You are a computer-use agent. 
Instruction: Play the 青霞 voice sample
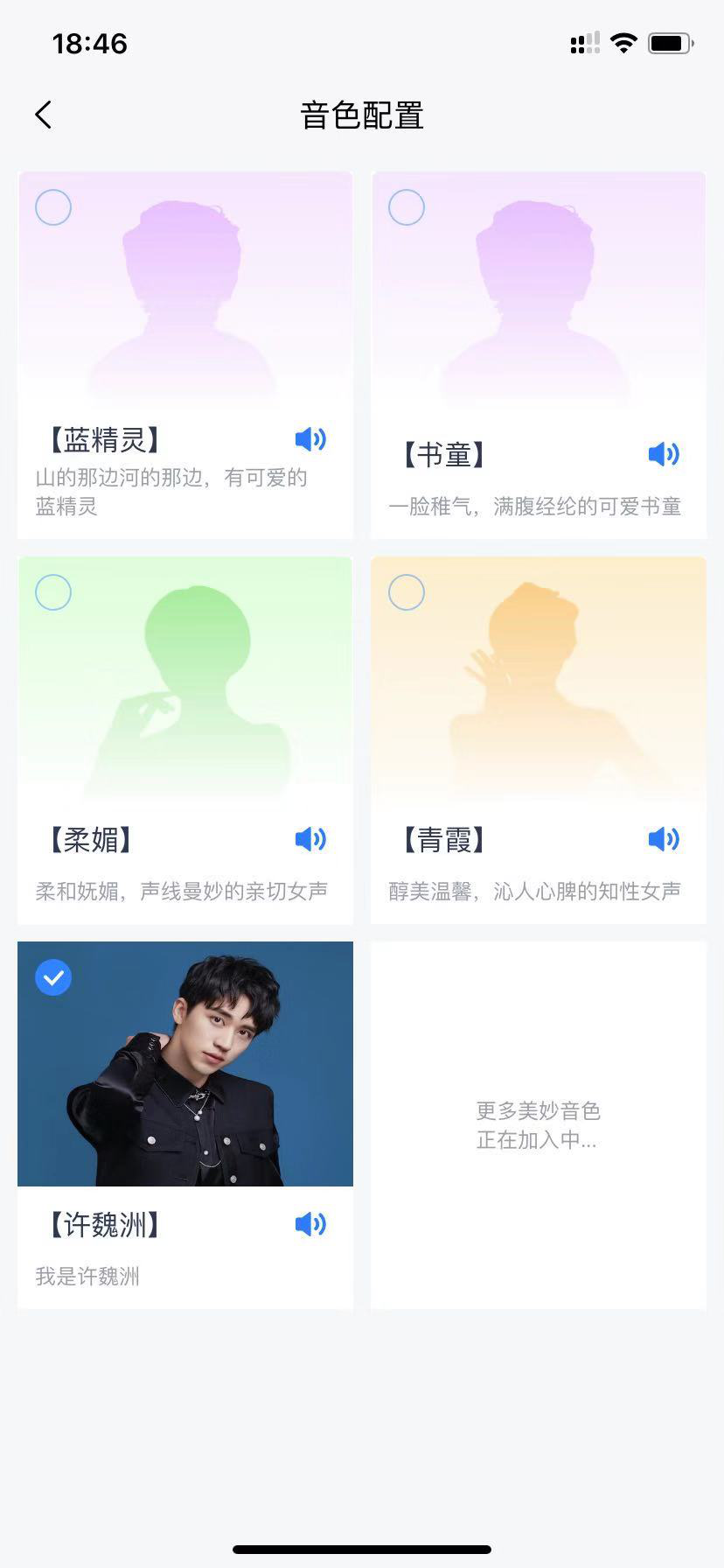pyautogui.click(x=664, y=839)
